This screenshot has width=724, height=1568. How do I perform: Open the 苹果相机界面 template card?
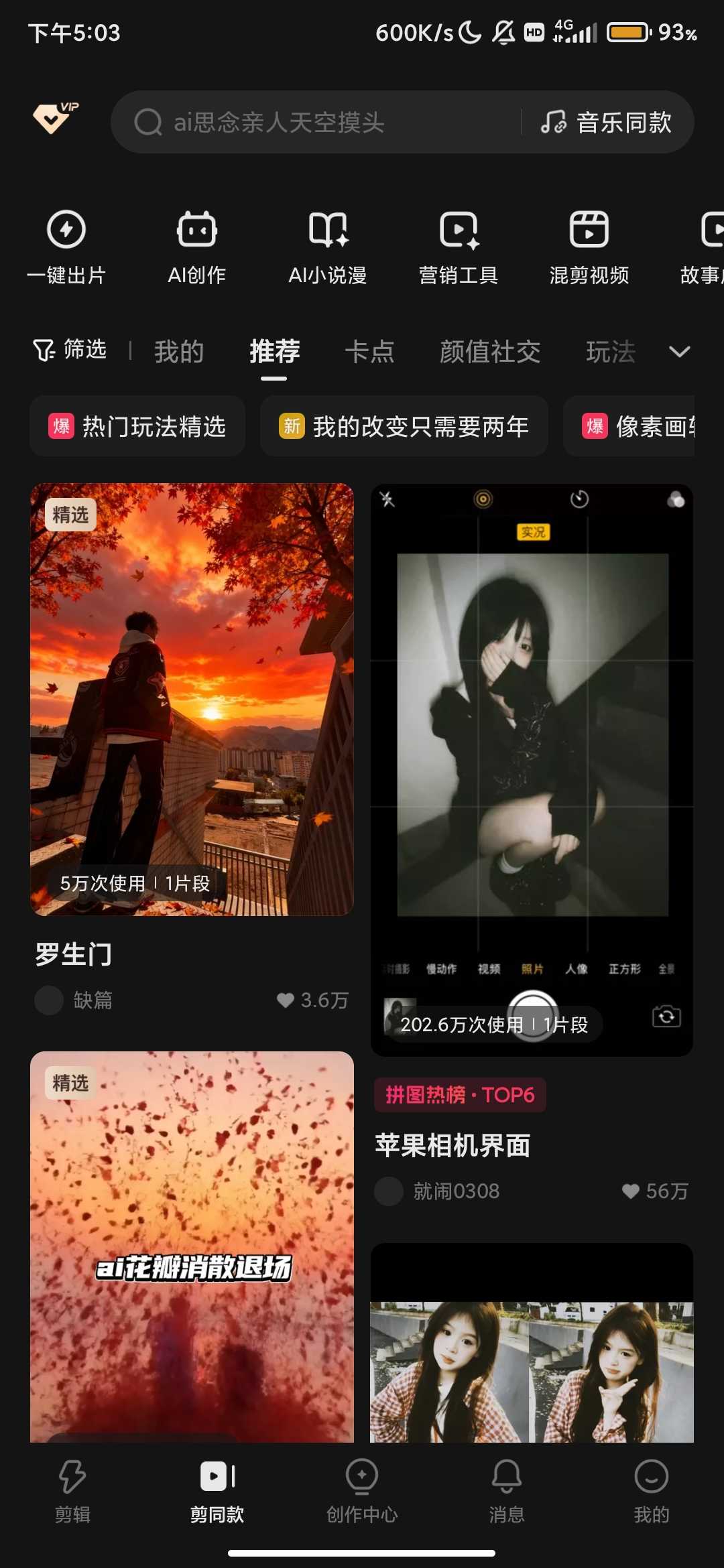[x=532, y=769]
